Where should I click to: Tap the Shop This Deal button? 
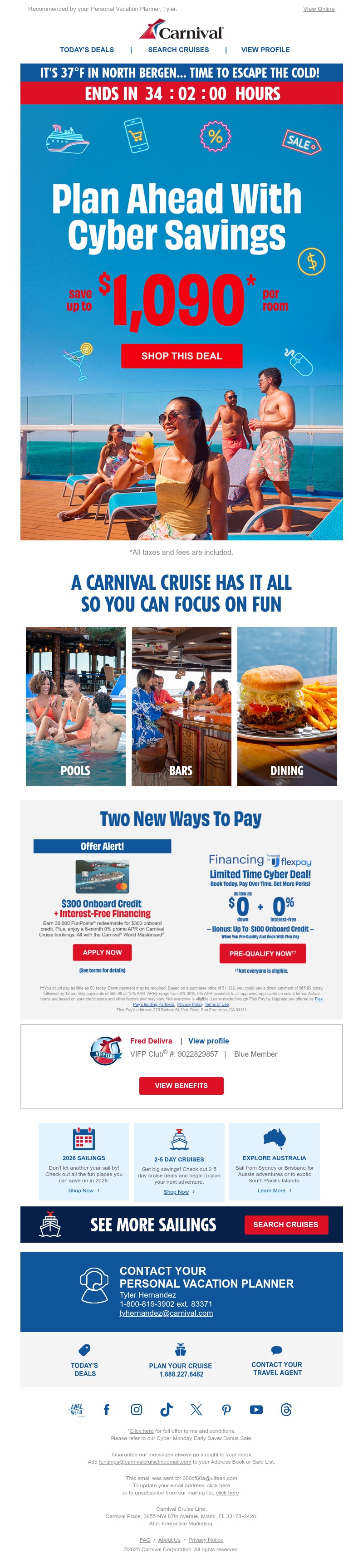(181, 356)
